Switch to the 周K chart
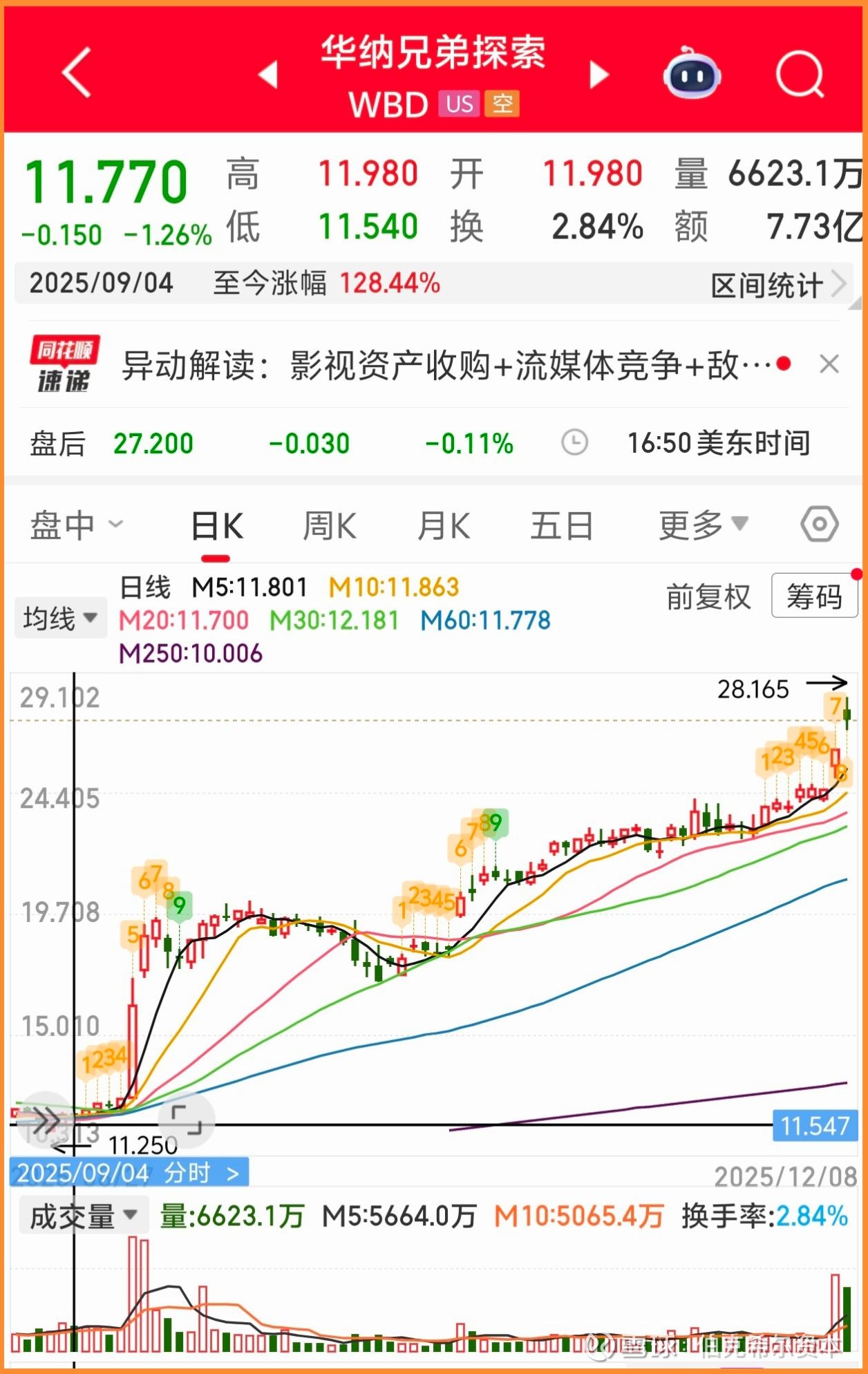Image resolution: width=868 pixels, height=1374 pixels. (329, 527)
